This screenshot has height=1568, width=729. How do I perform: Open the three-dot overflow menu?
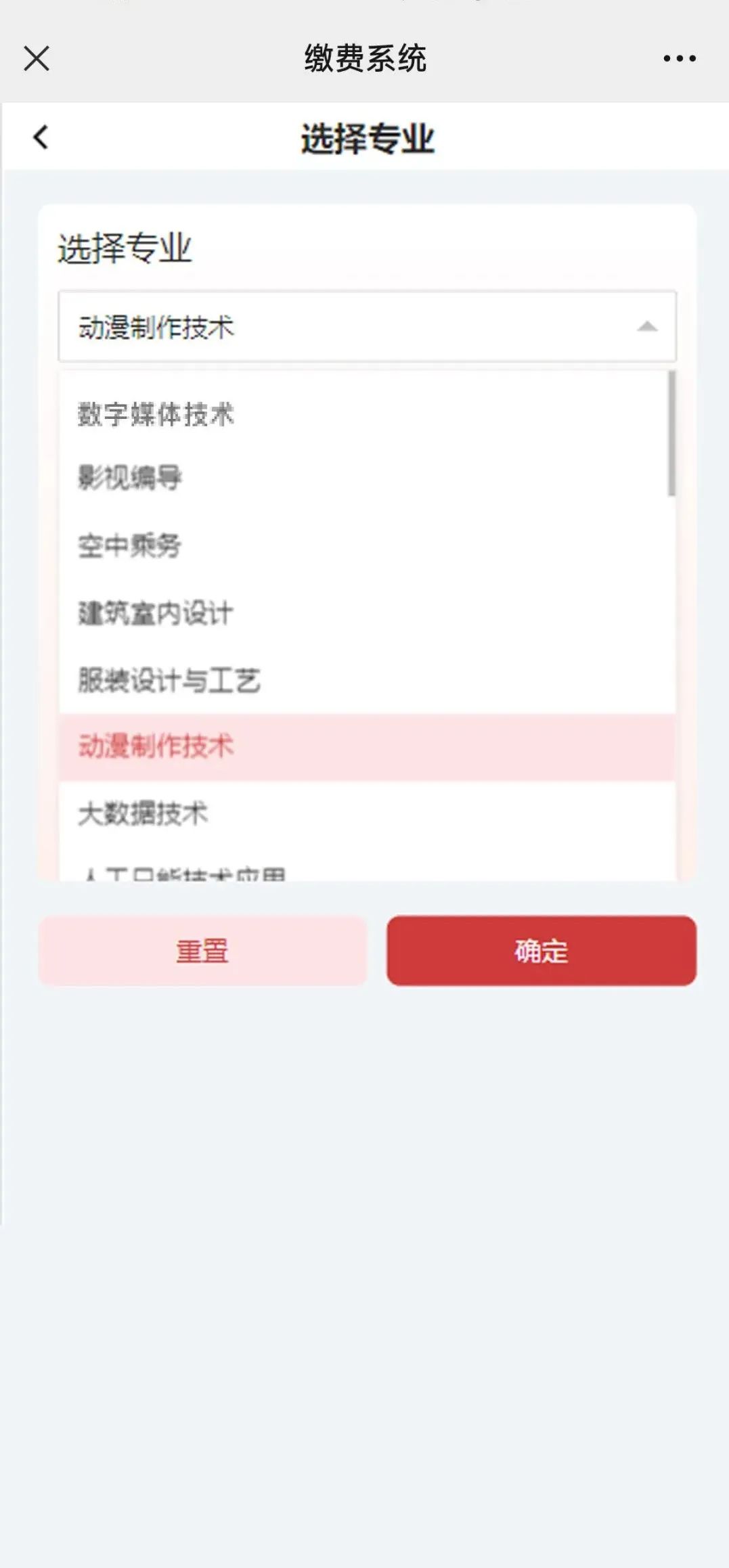pyautogui.click(x=679, y=58)
